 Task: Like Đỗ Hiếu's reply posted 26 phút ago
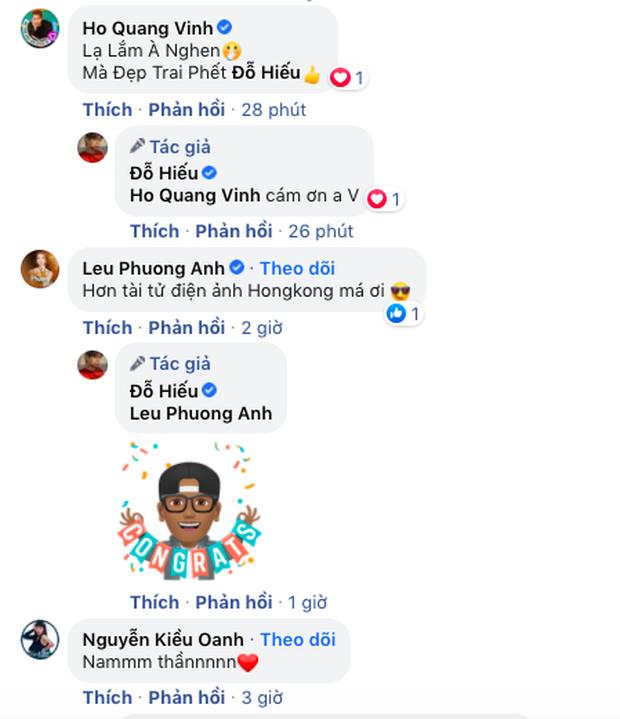(154, 231)
